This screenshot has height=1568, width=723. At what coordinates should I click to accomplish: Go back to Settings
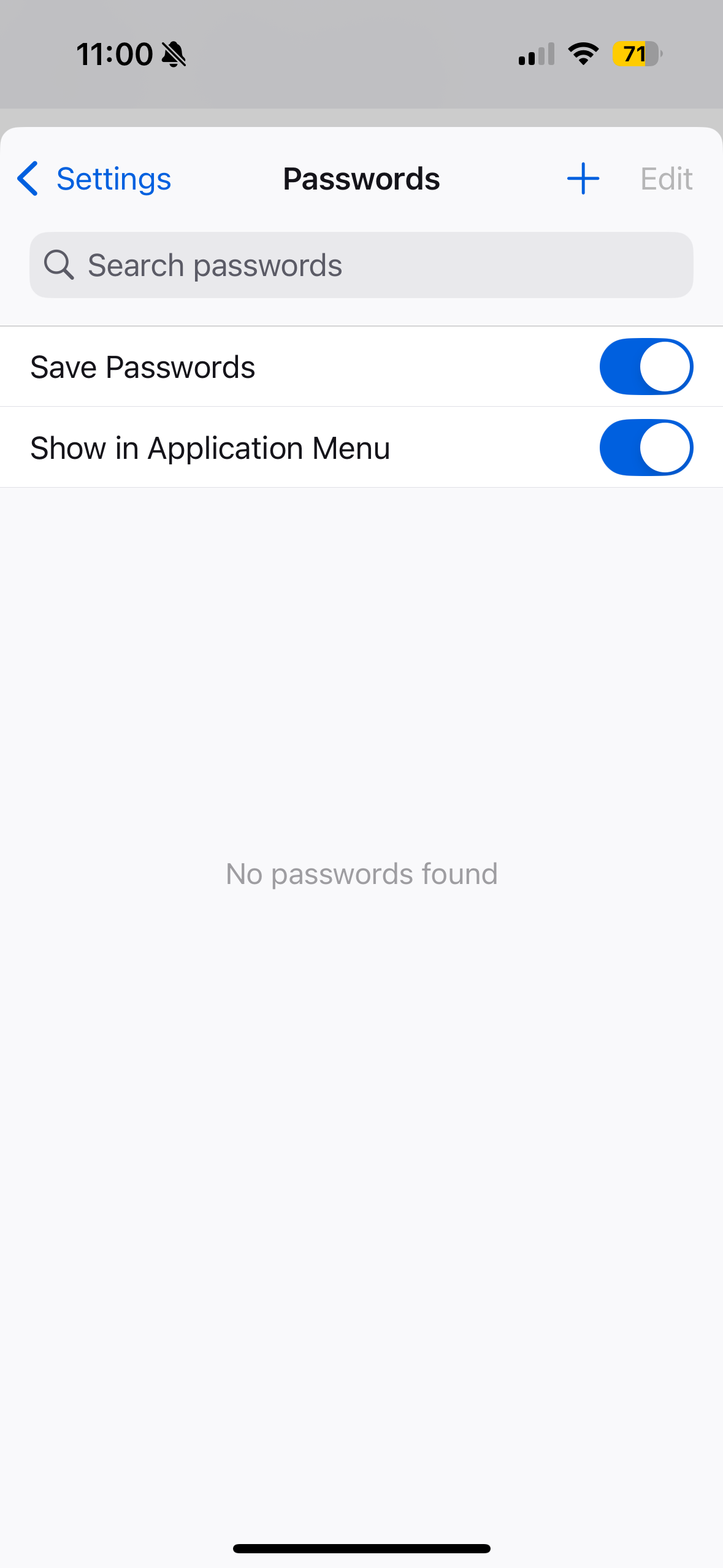pos(94,179)
